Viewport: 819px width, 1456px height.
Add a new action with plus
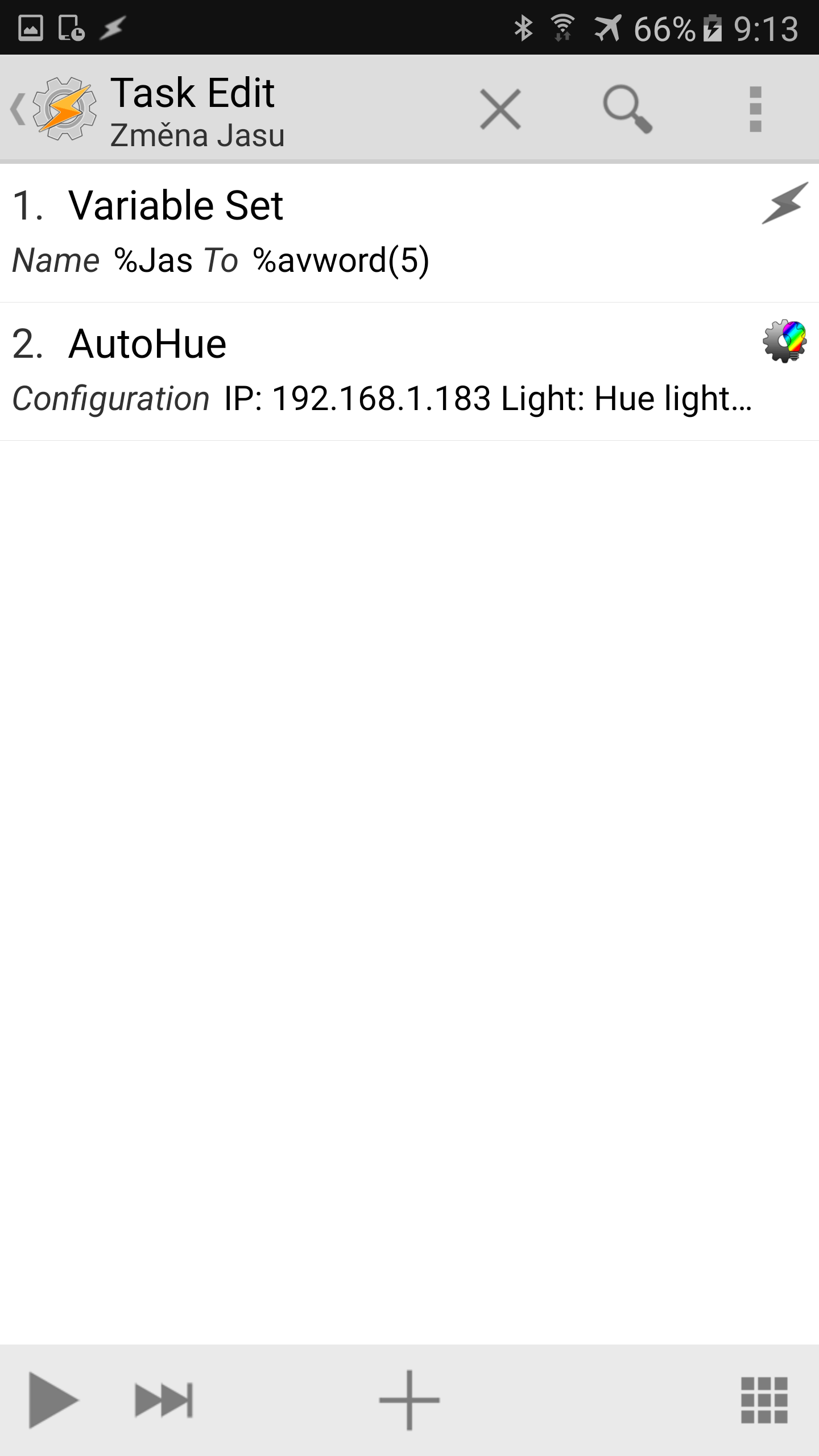409,1400
